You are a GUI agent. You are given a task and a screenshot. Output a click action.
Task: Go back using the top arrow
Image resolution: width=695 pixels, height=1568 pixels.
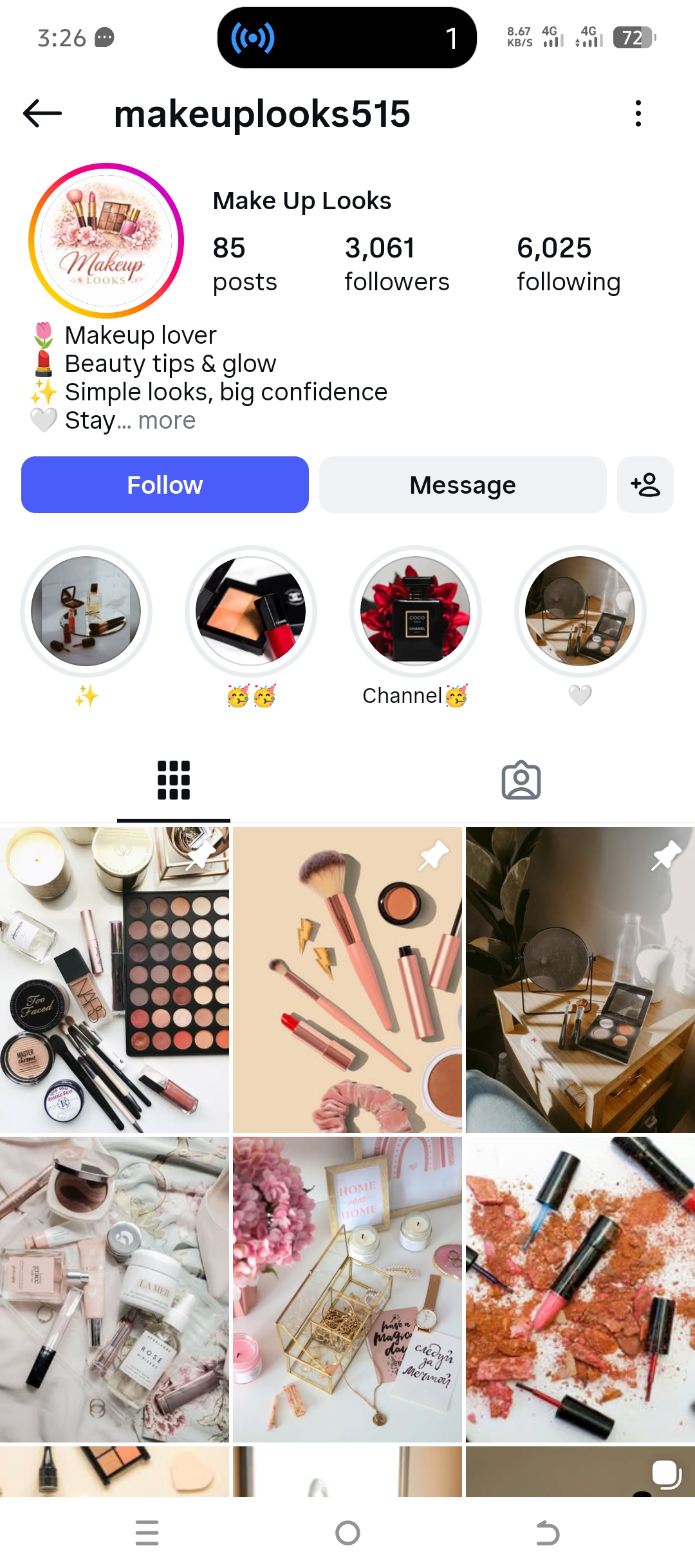42,114
